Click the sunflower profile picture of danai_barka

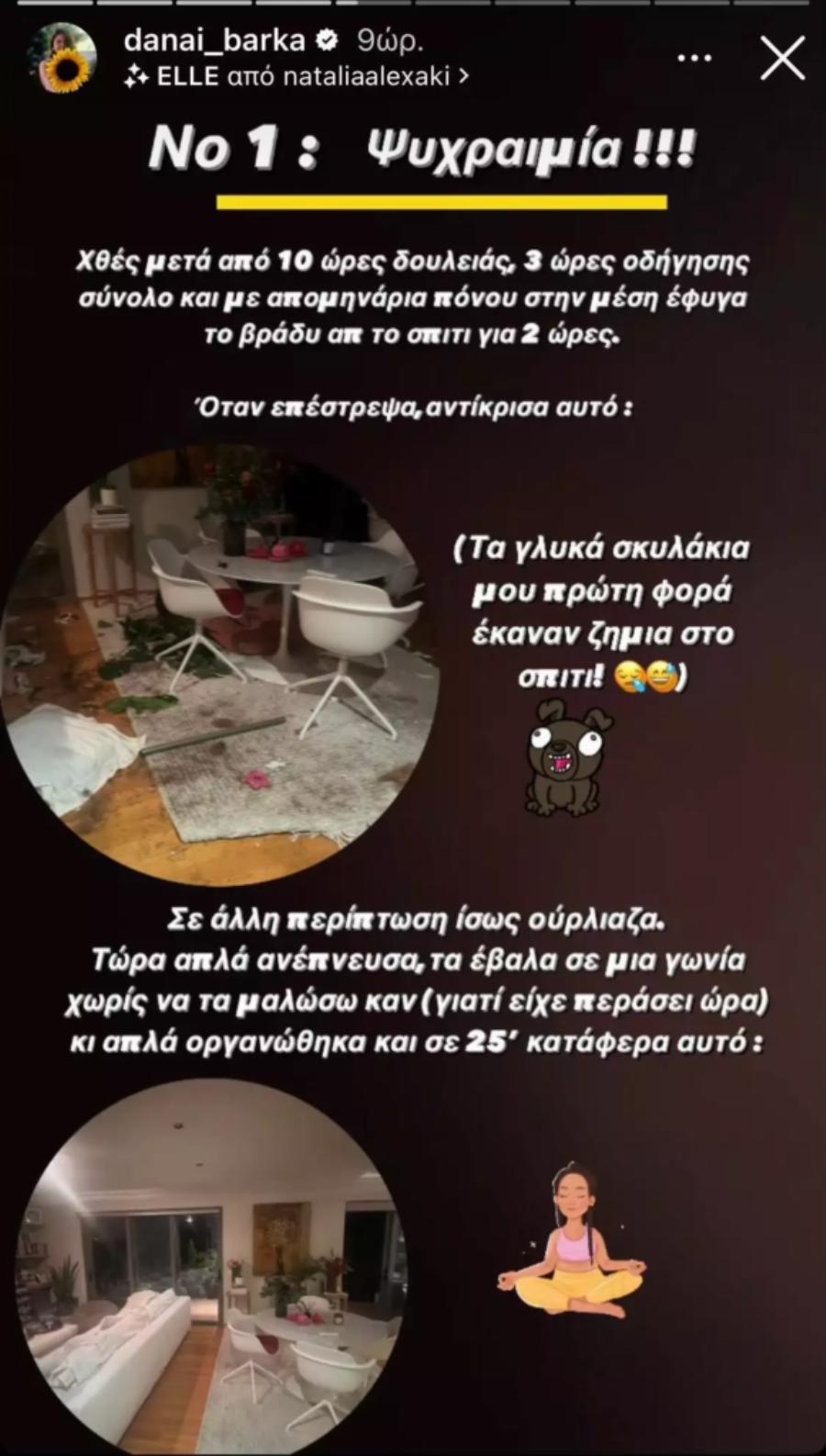point(62,58)
